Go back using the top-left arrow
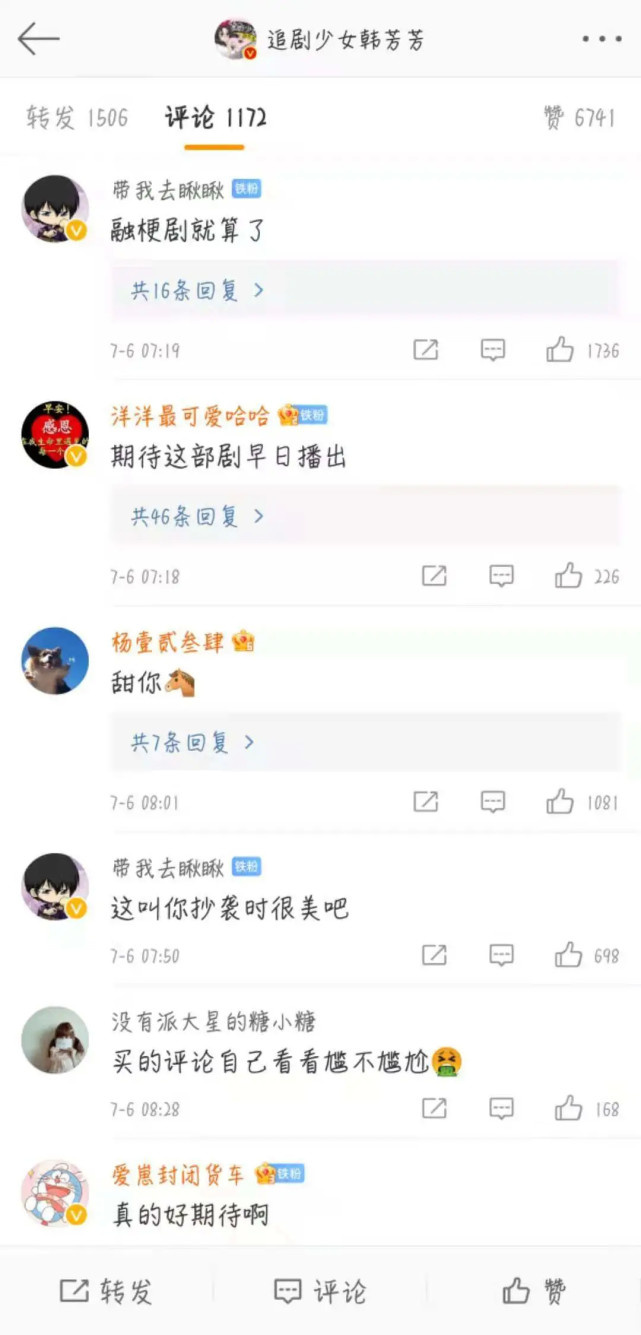Image resolution: width=641 pixels, height=1335 pixels. 38,39
